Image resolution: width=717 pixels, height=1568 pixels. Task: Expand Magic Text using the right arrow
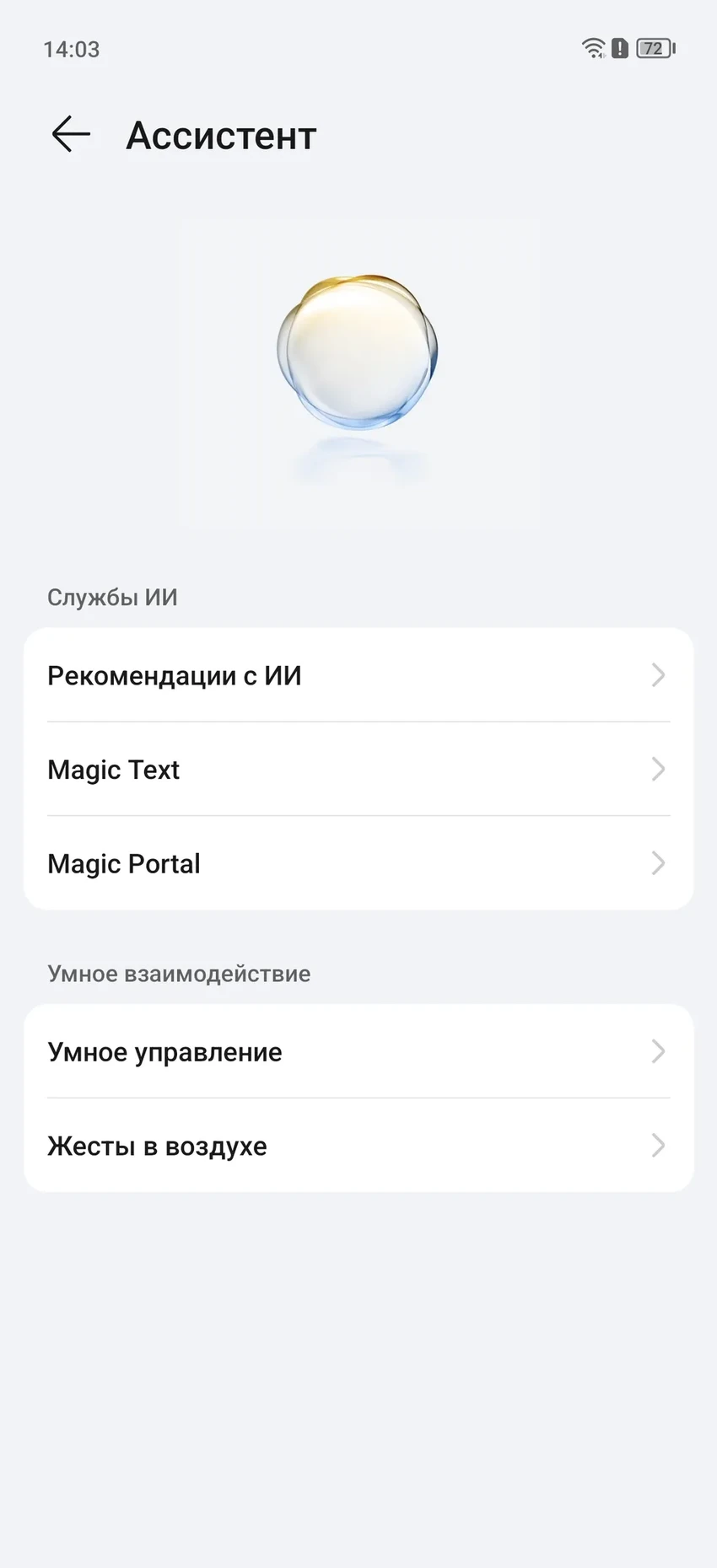(659, 769)
